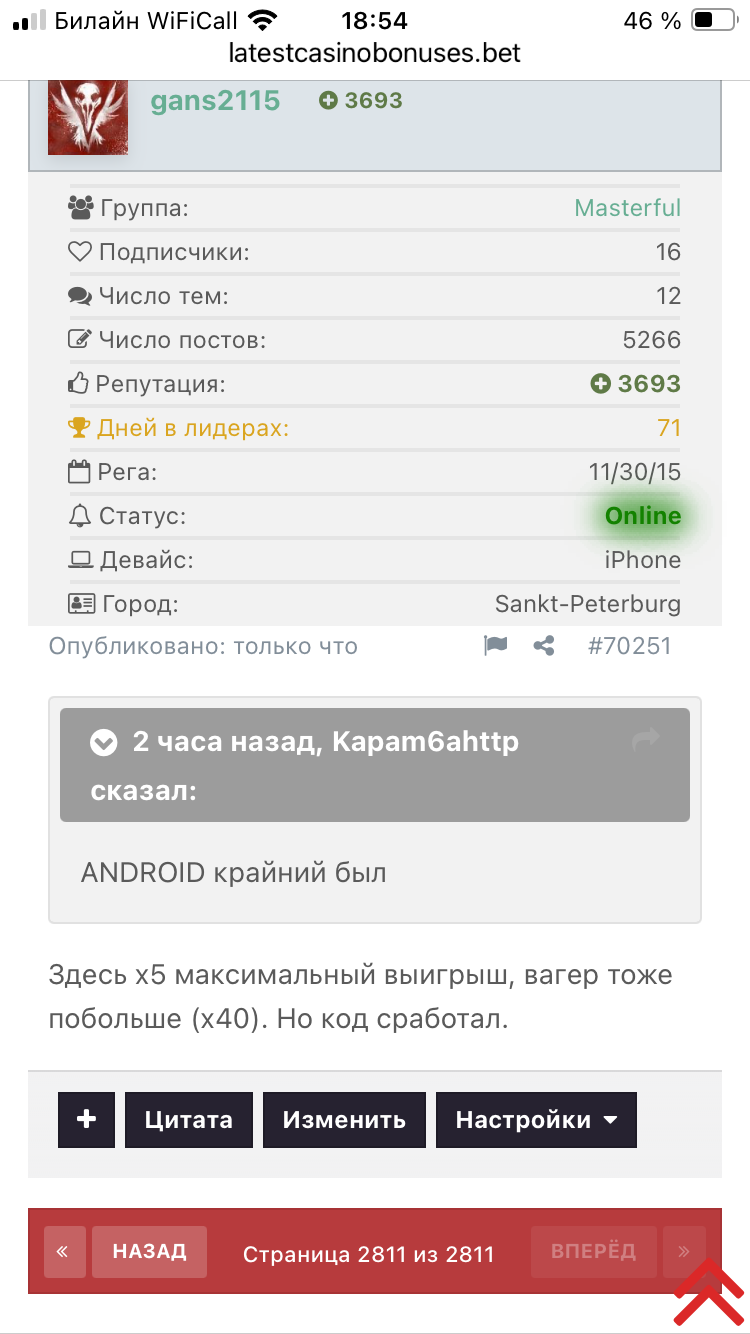Share post #70251

544,646
